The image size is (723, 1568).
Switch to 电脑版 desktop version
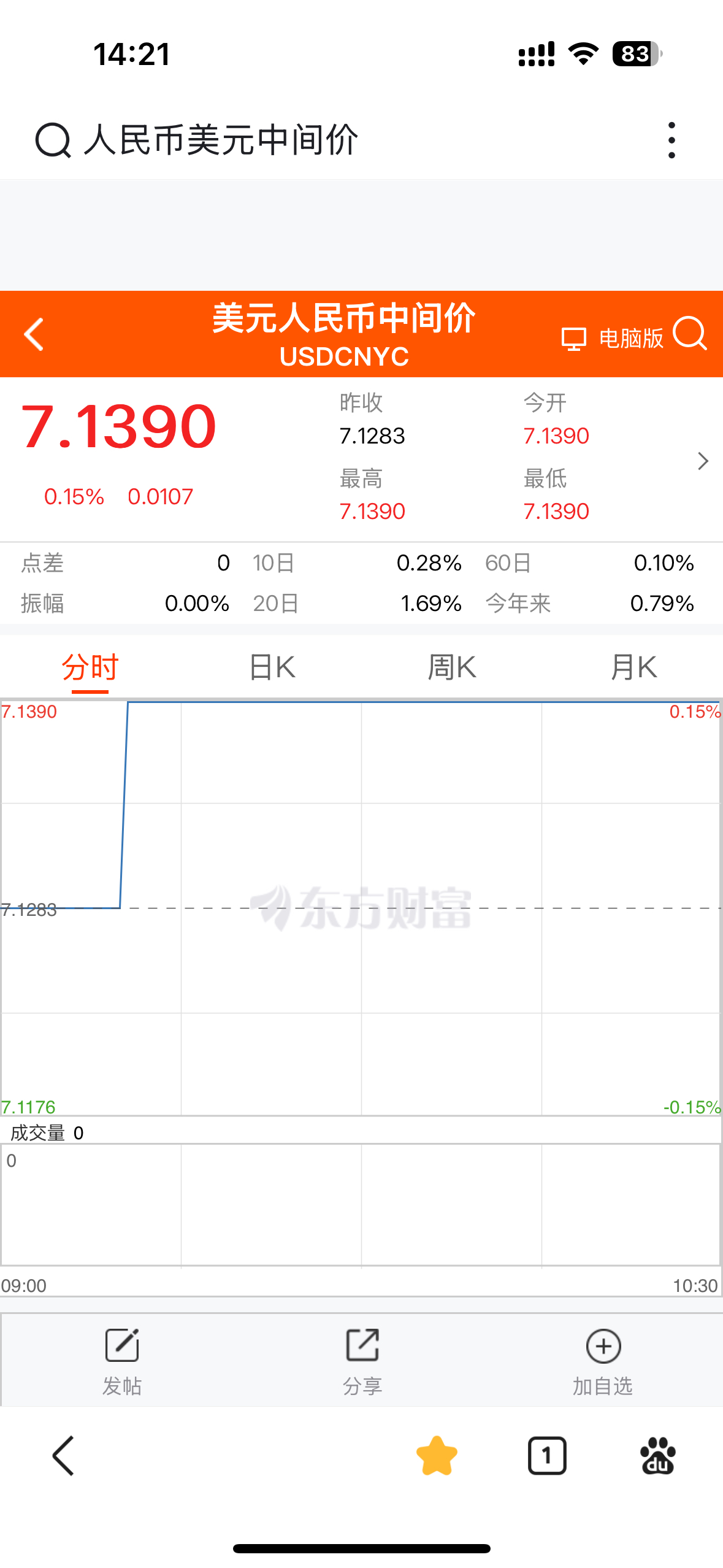[x=612, y=338]
